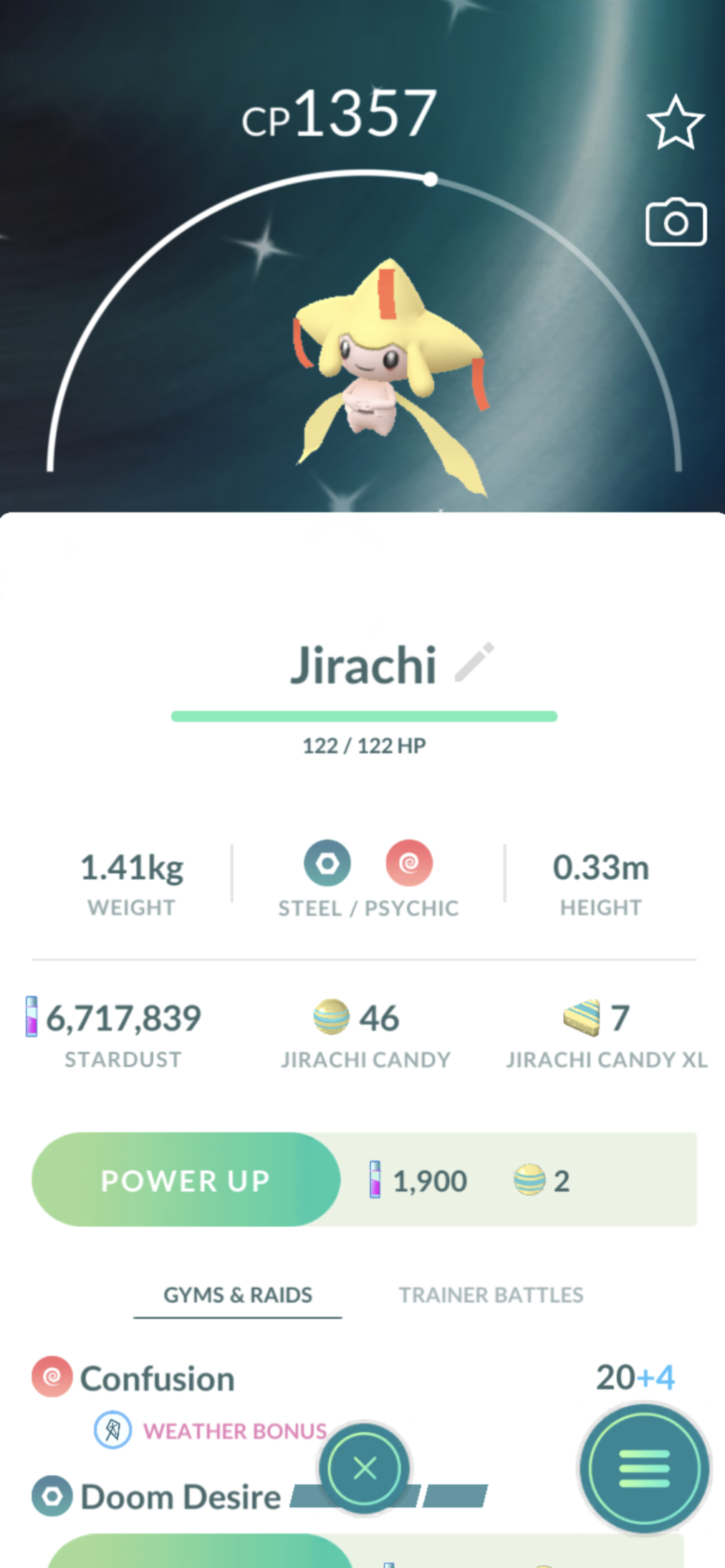This screenshot has width=725, height=1568.
Task: Switch to the Trainer Battles tab
Action: (491, 1295)
